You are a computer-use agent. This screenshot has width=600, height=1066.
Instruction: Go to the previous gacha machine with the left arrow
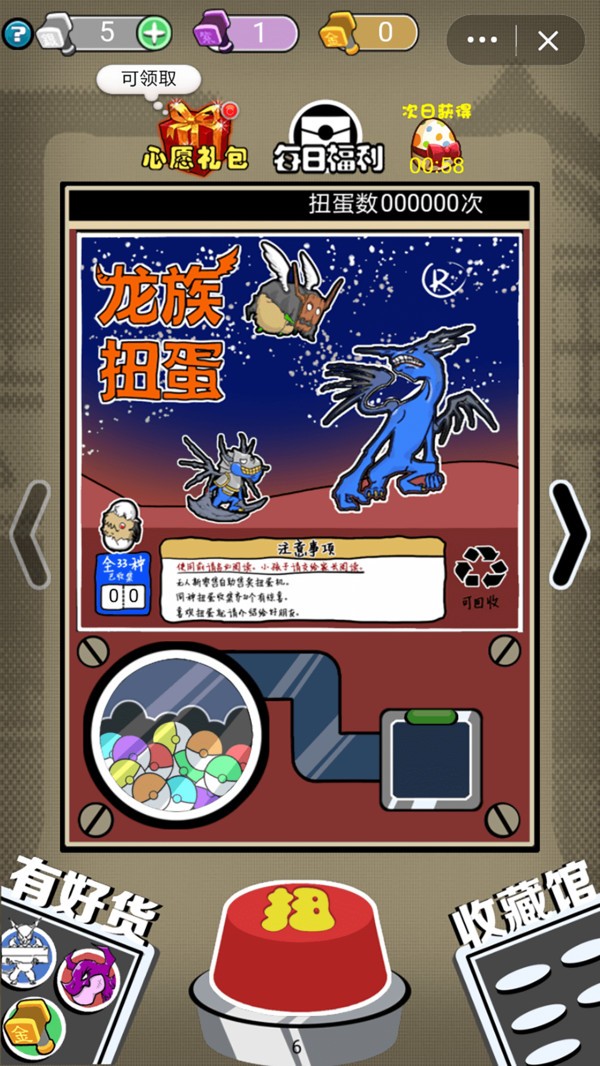tap(30, 534)
